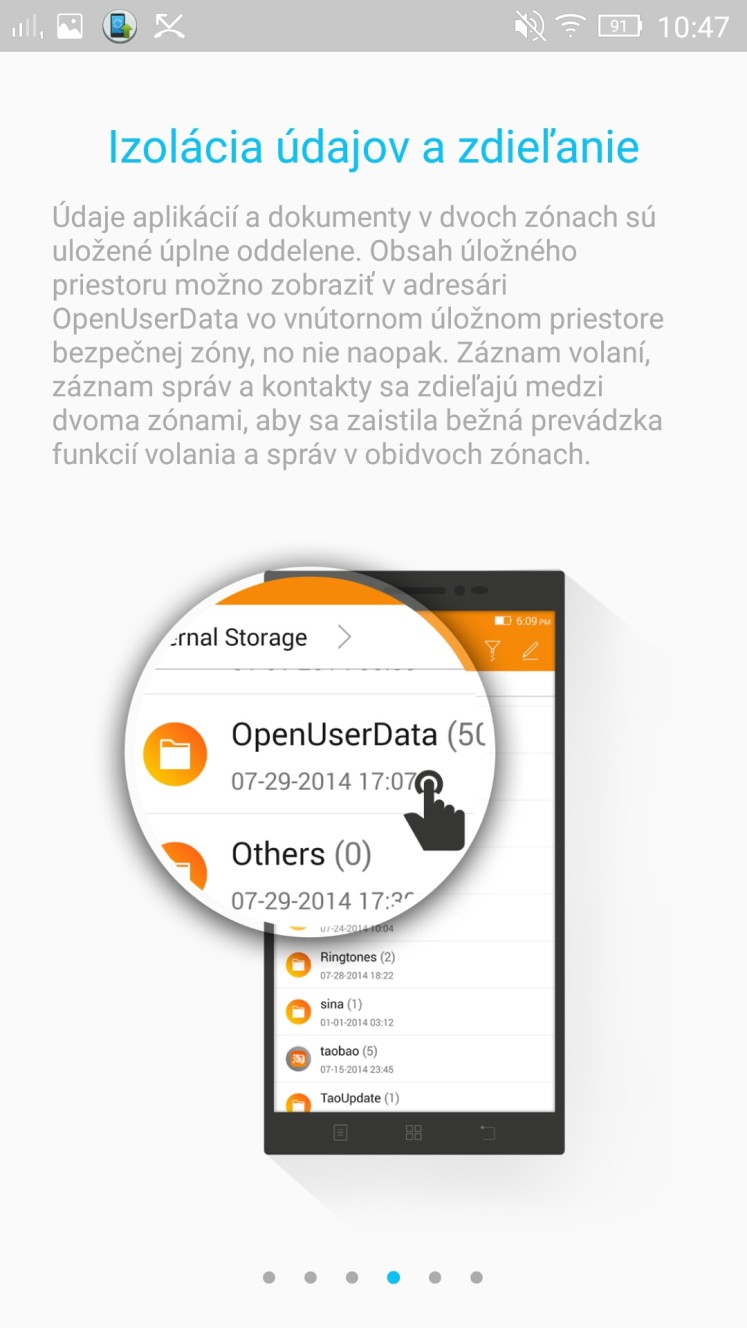
Task: Select the first page indicator dot
Action: 269,1277
